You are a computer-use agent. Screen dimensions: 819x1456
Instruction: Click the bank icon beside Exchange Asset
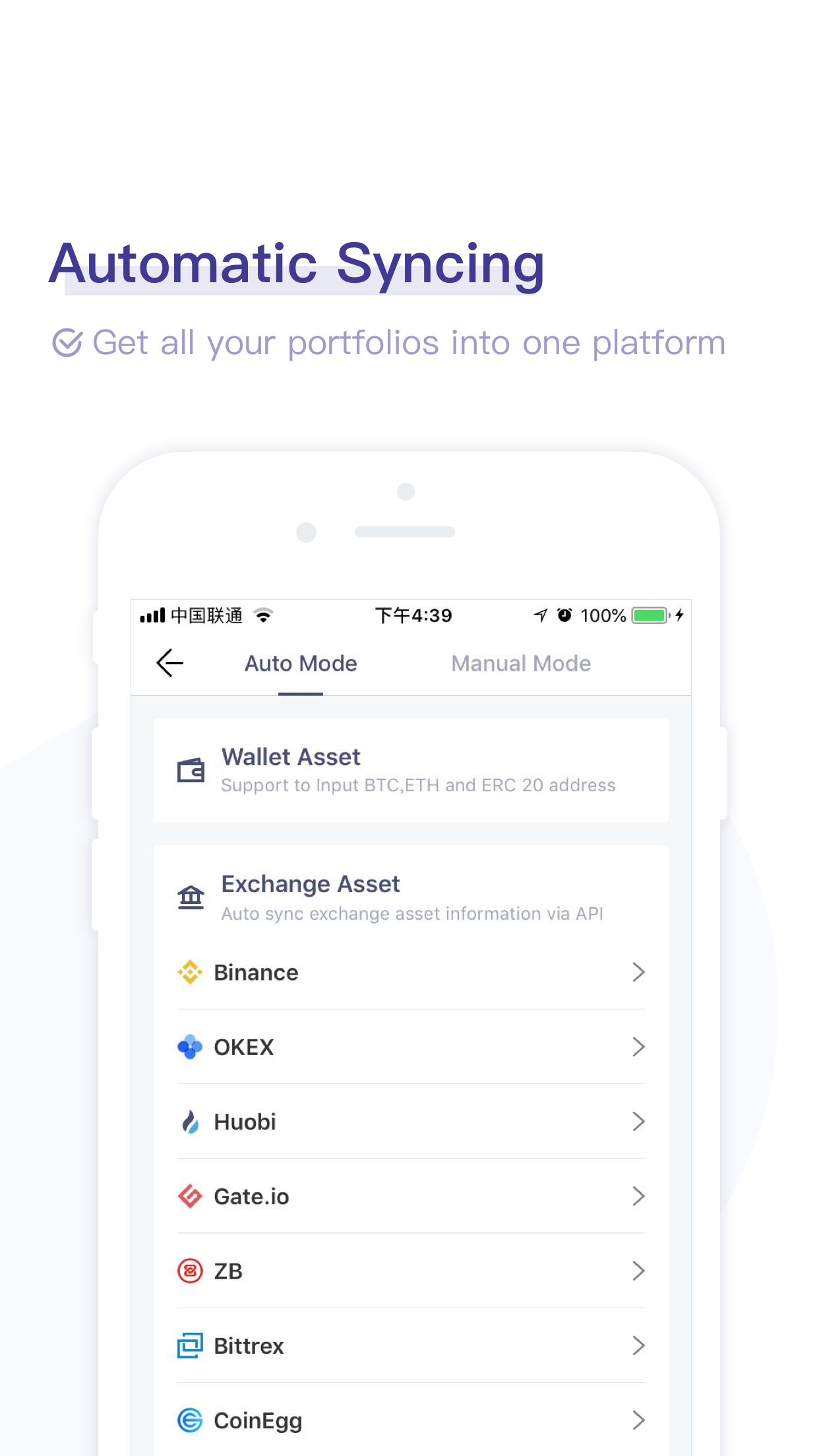191,897
